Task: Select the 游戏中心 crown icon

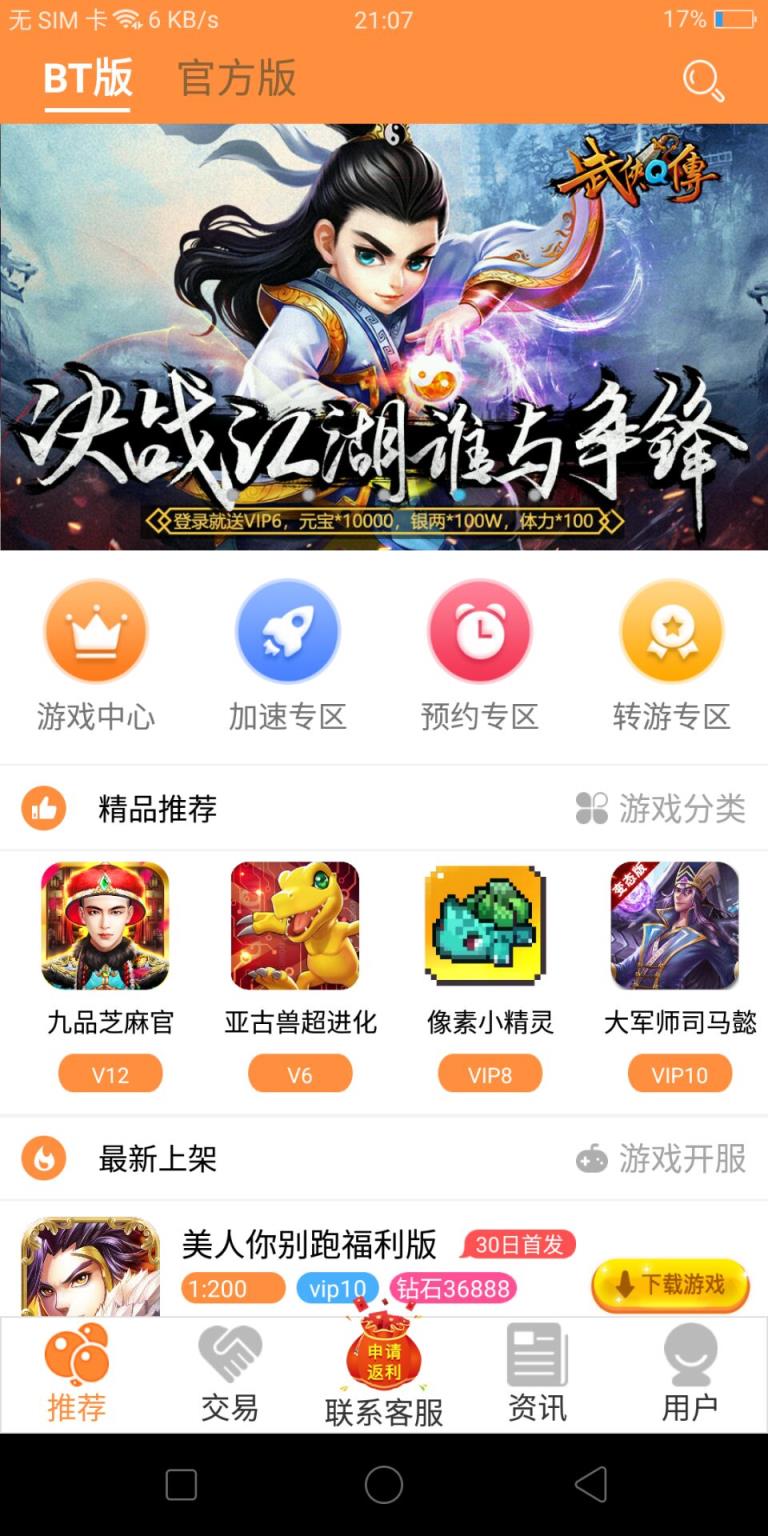Action: (95, 631)
